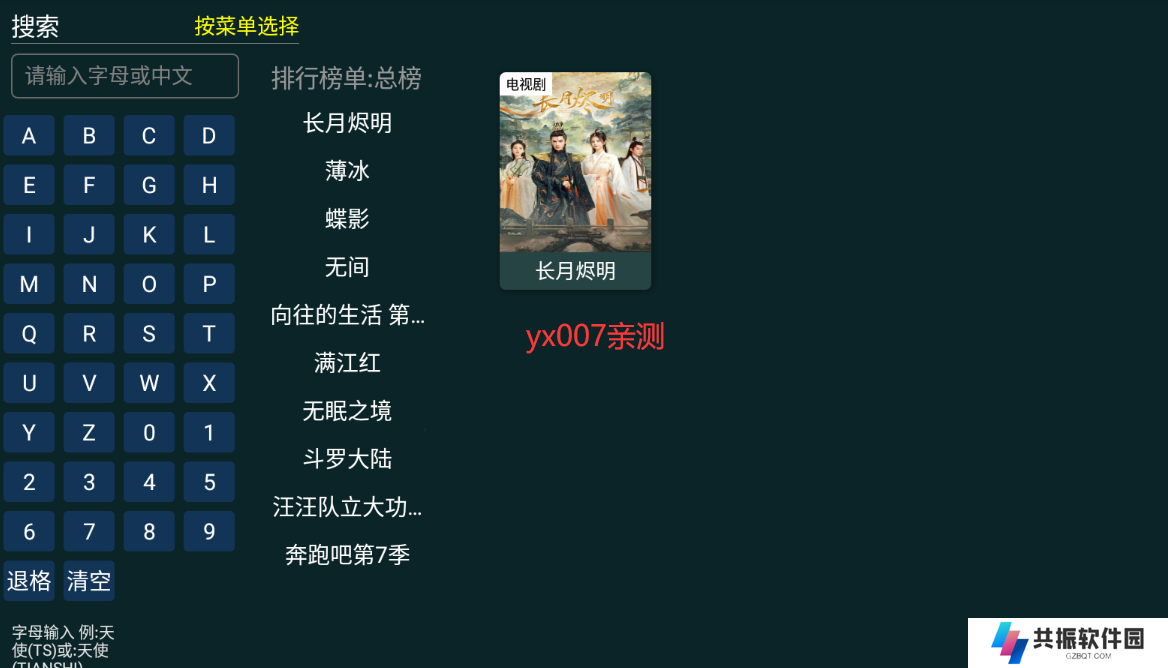
Task: Select the 按菜单选择 option
Action: [x=246, y=26]
